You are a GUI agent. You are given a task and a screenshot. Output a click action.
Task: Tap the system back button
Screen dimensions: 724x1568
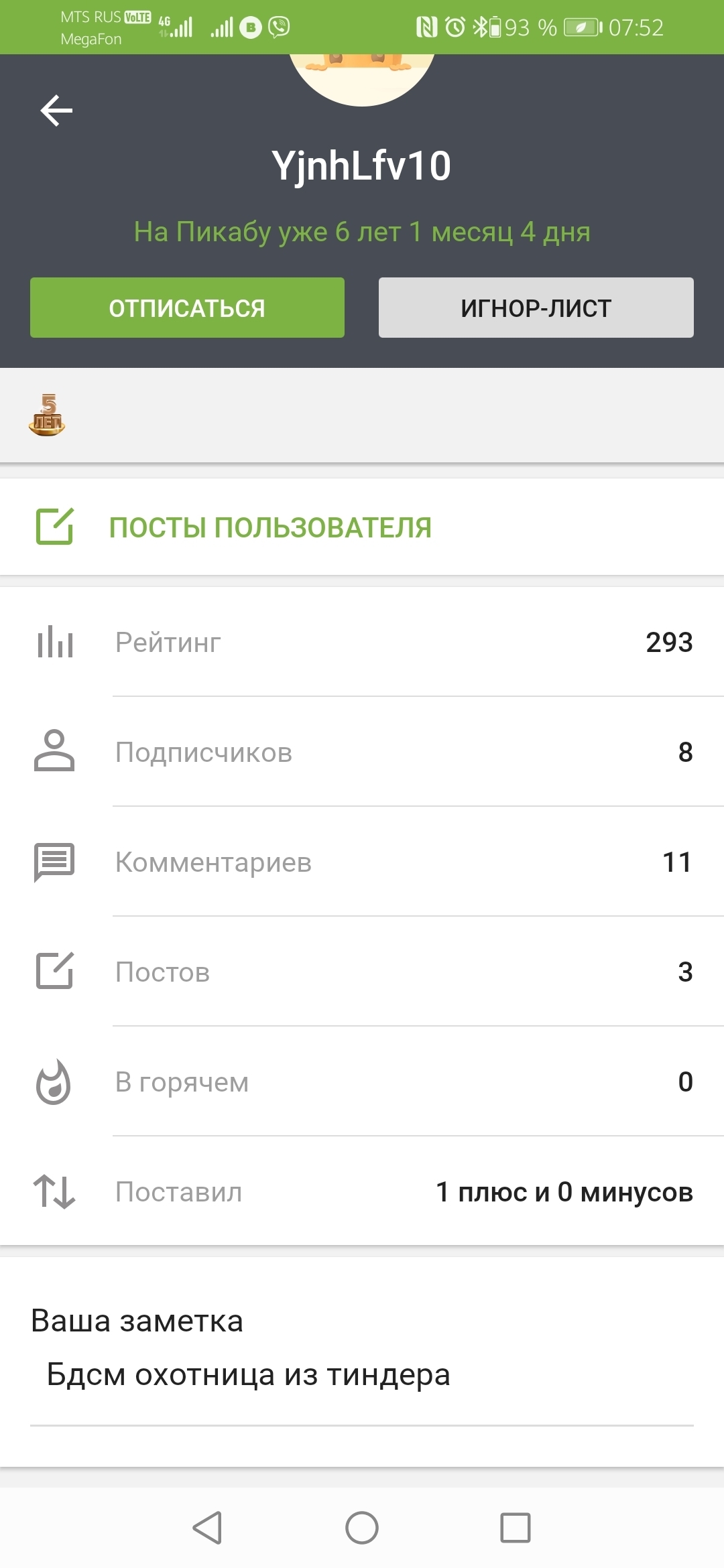coord(207,1528)
